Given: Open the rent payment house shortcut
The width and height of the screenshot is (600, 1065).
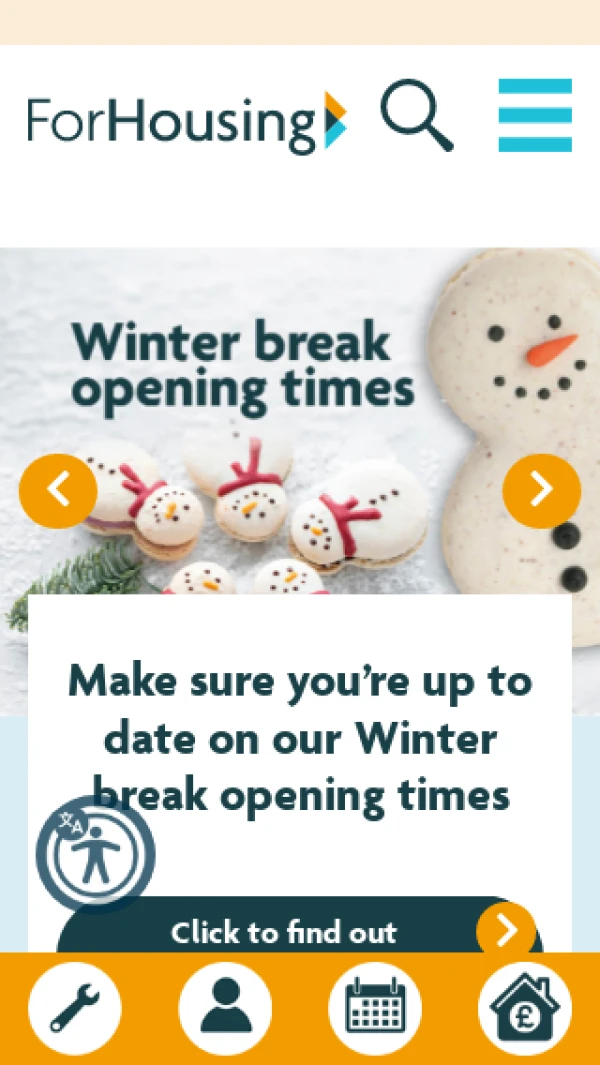Looking at the screenshot, I should click(x=525, y=1008).
